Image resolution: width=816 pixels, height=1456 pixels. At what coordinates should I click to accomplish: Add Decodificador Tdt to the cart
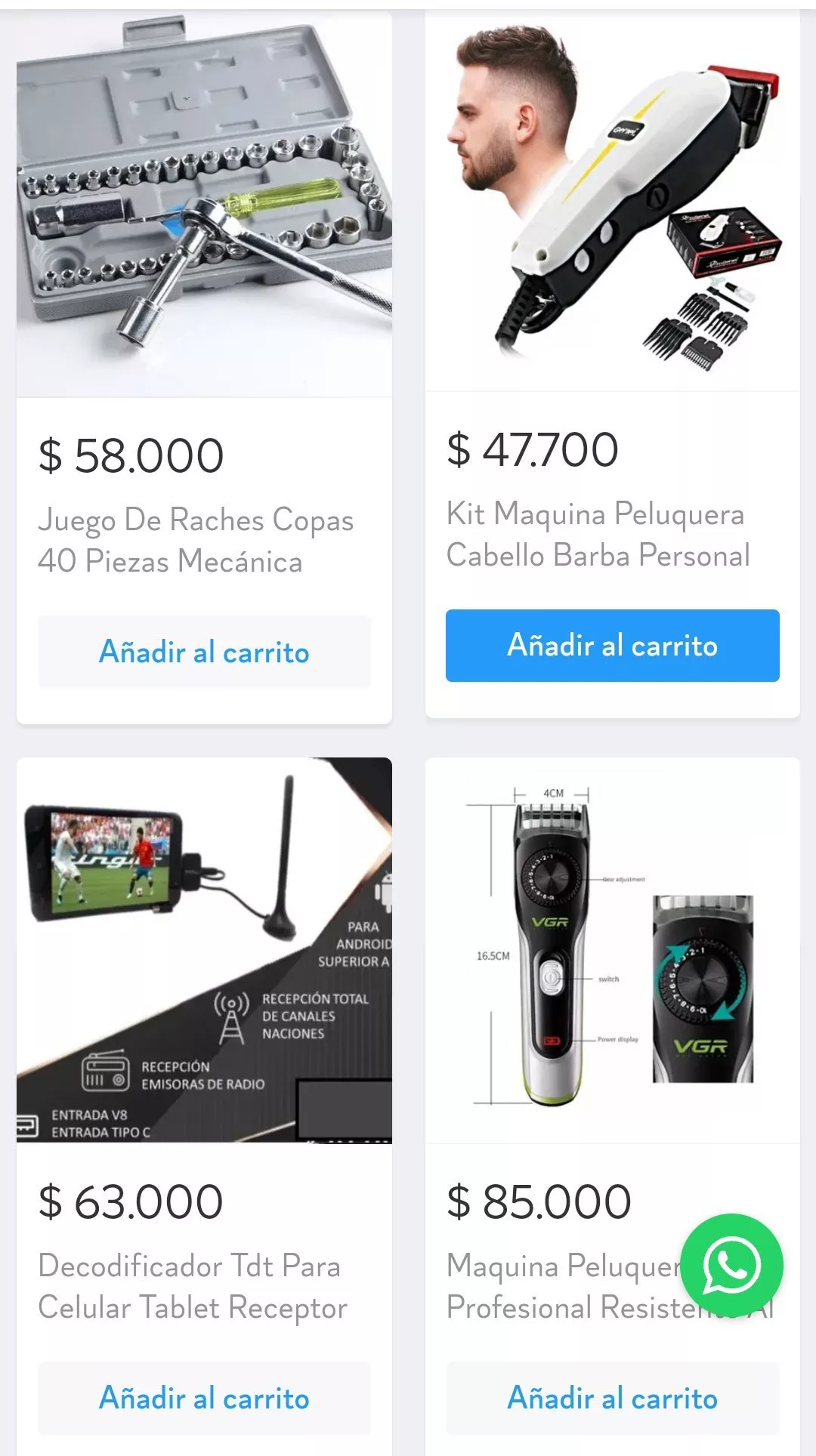[204, 1398]
